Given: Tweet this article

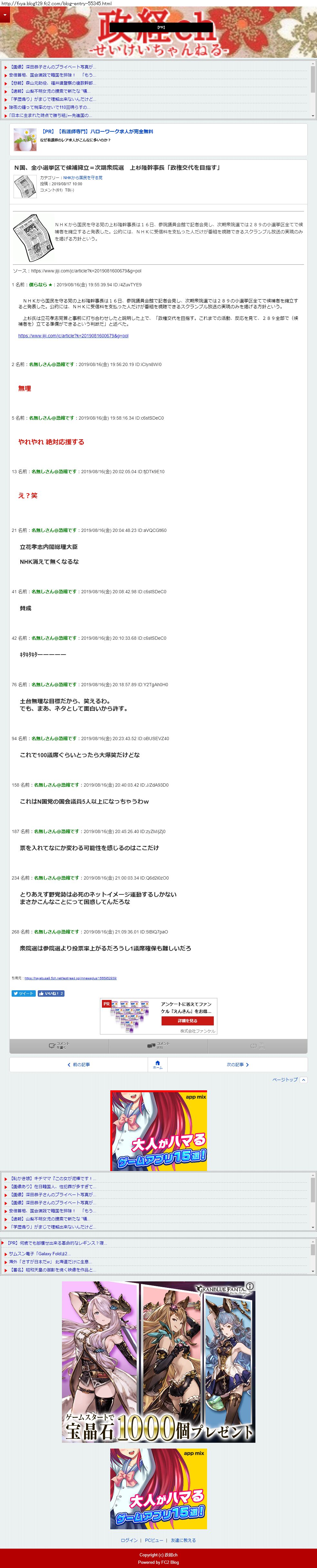Looking at the screenshot, I should (x=24, y=993).
